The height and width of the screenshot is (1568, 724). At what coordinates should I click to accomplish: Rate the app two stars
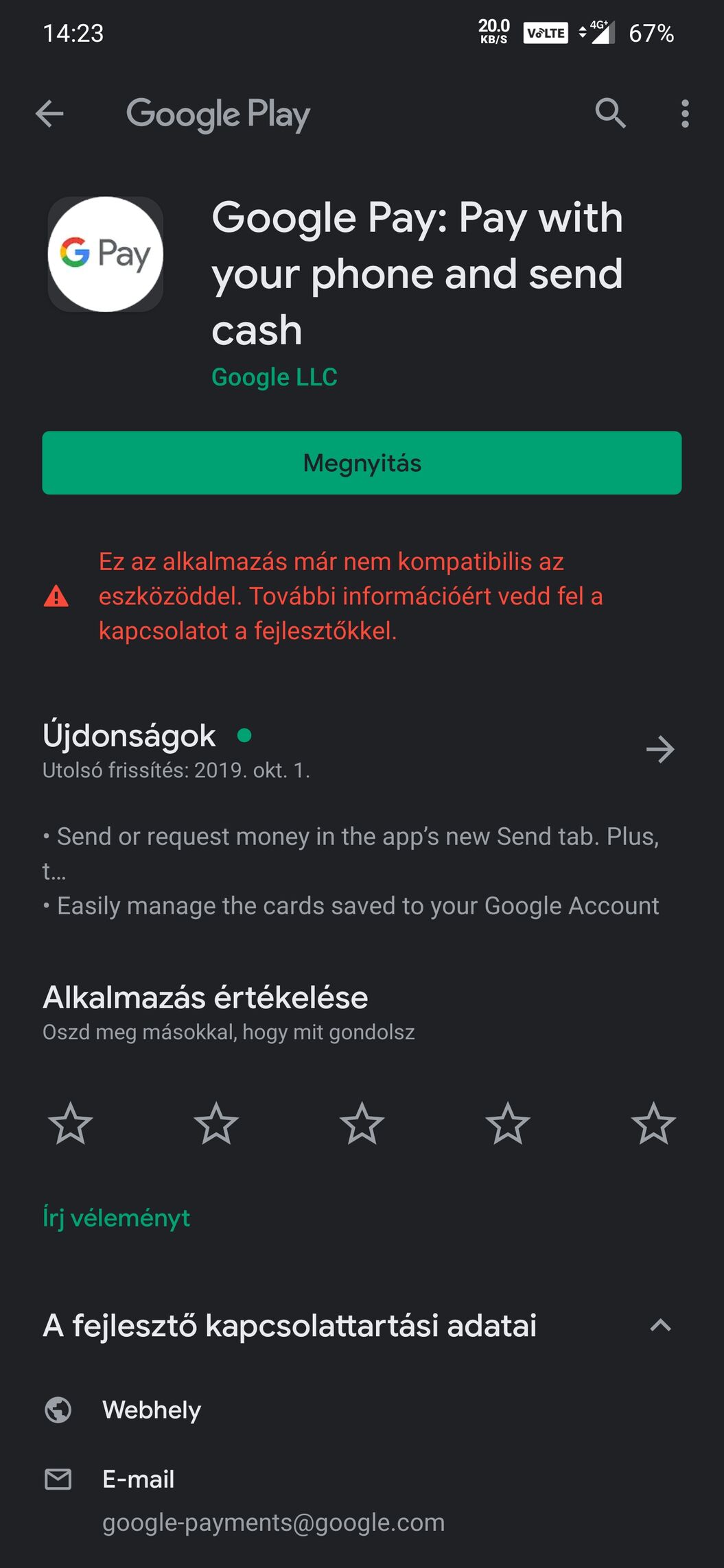216,1124
